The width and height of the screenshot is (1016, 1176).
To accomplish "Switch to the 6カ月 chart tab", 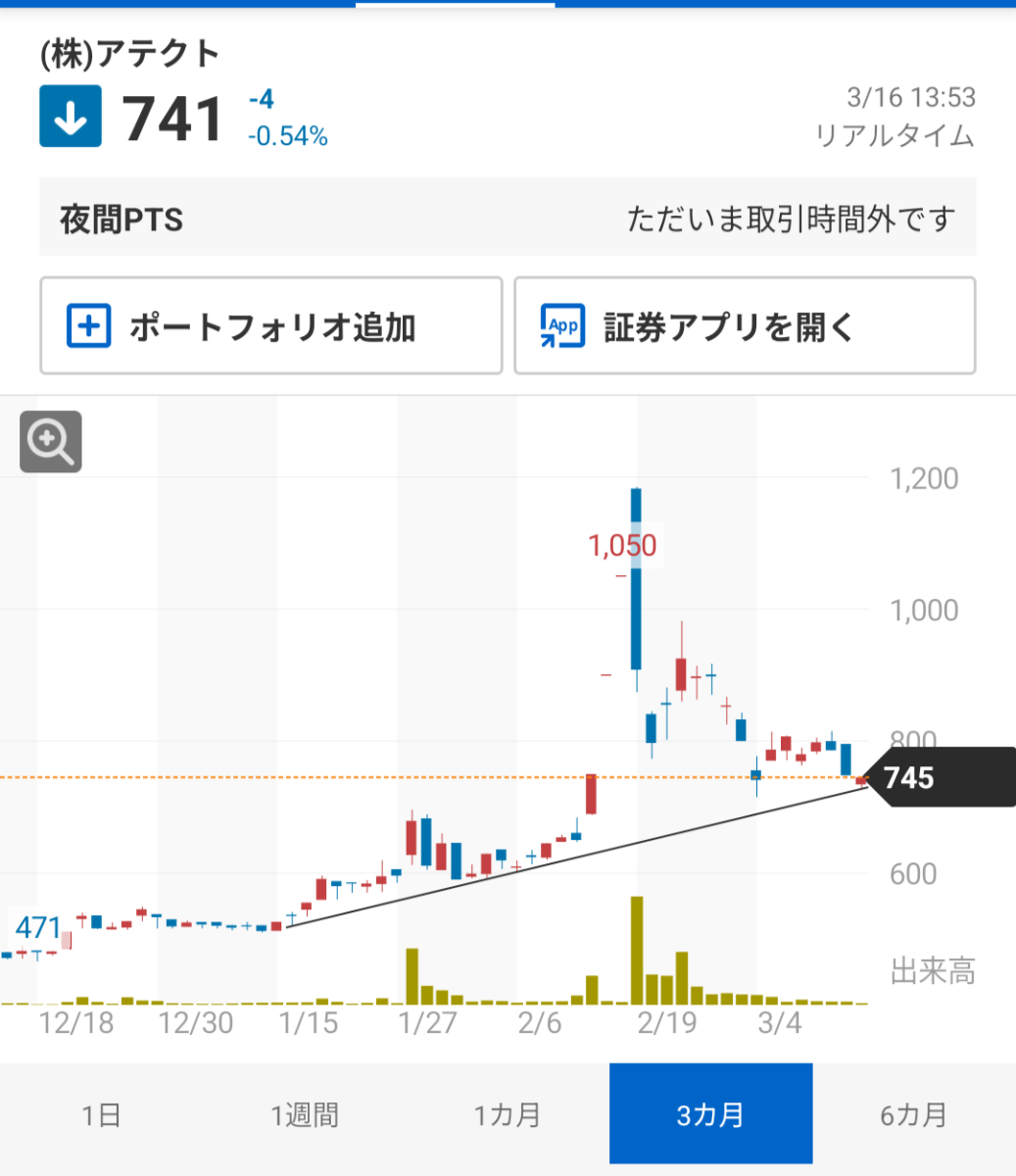I will point(914,1113).
